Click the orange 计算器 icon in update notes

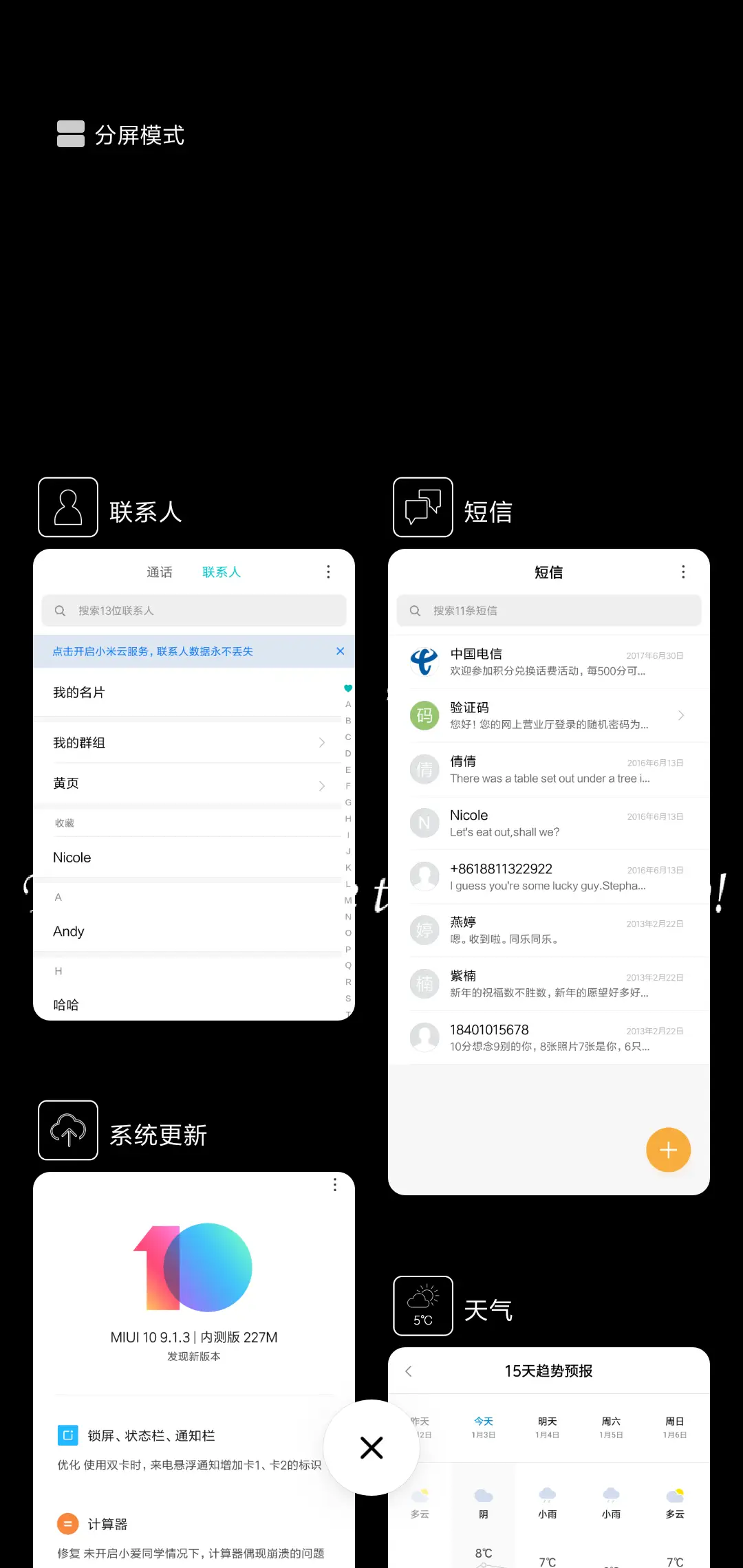67,1523
